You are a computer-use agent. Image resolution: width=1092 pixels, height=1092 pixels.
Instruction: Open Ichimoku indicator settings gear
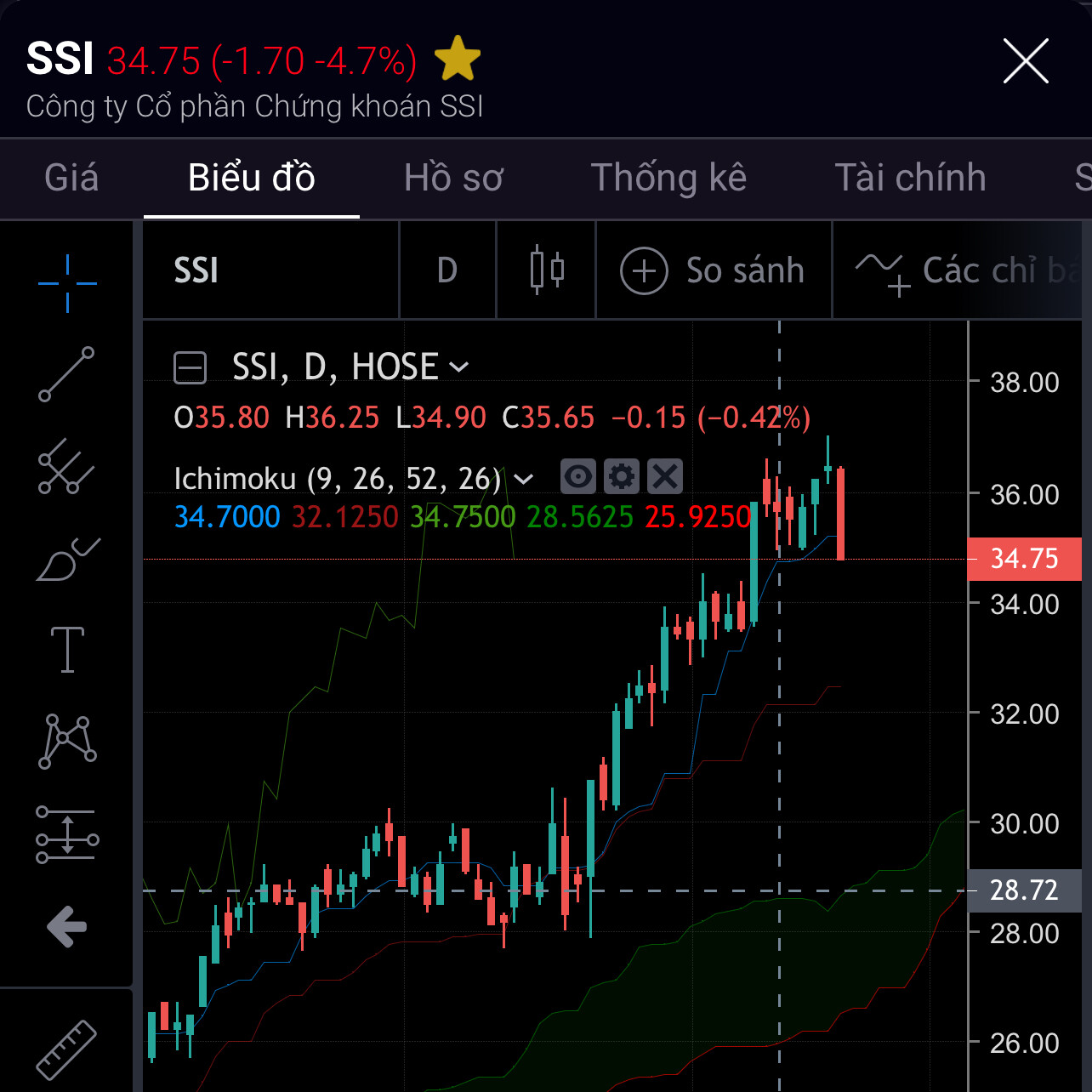point(622,476)
